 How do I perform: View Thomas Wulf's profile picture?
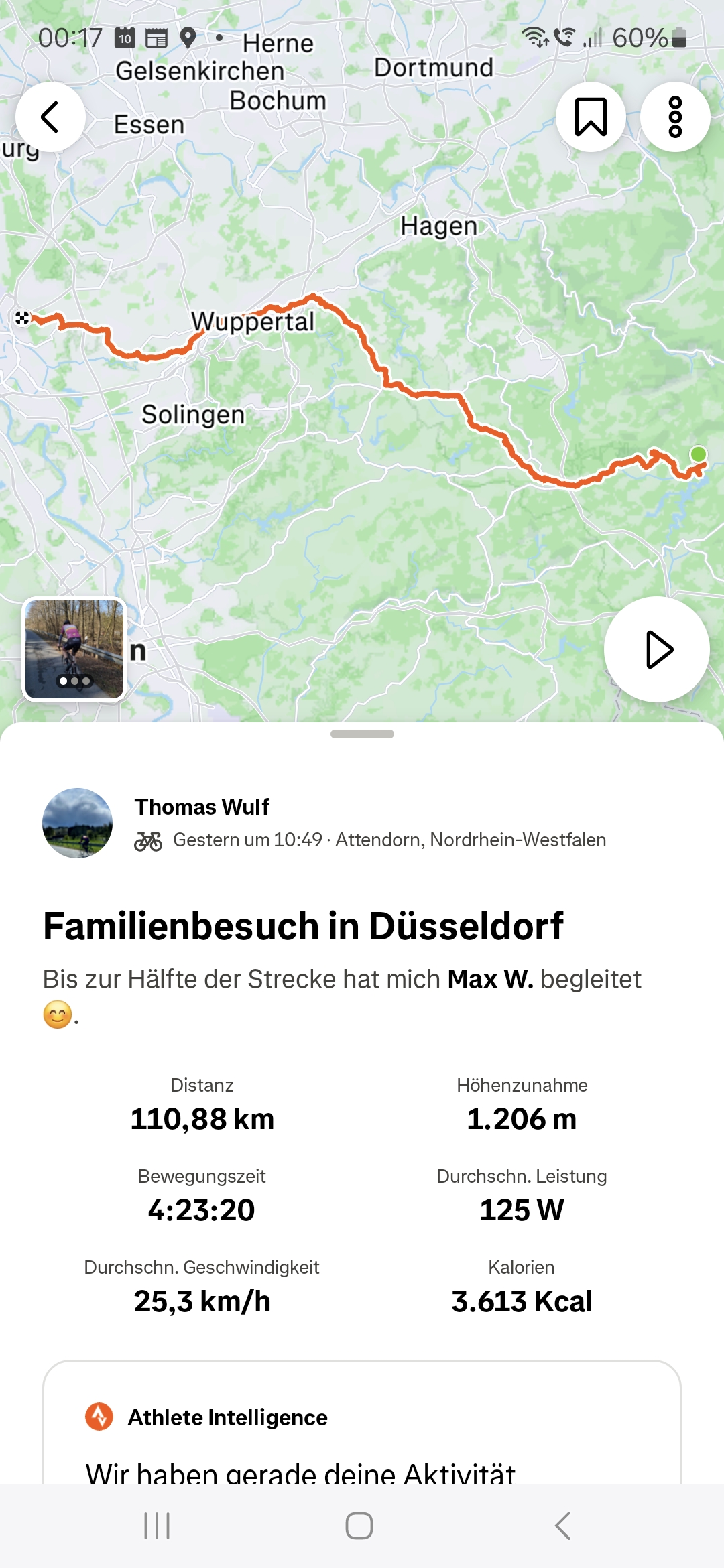point(77,823)
